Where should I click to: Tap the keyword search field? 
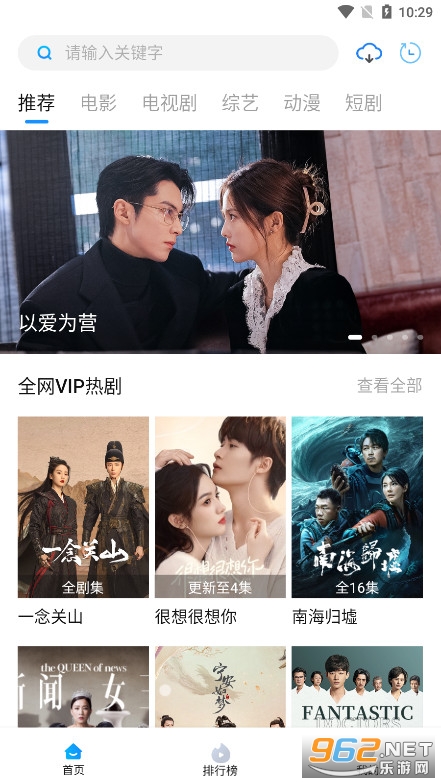click(x=178, y=52)
